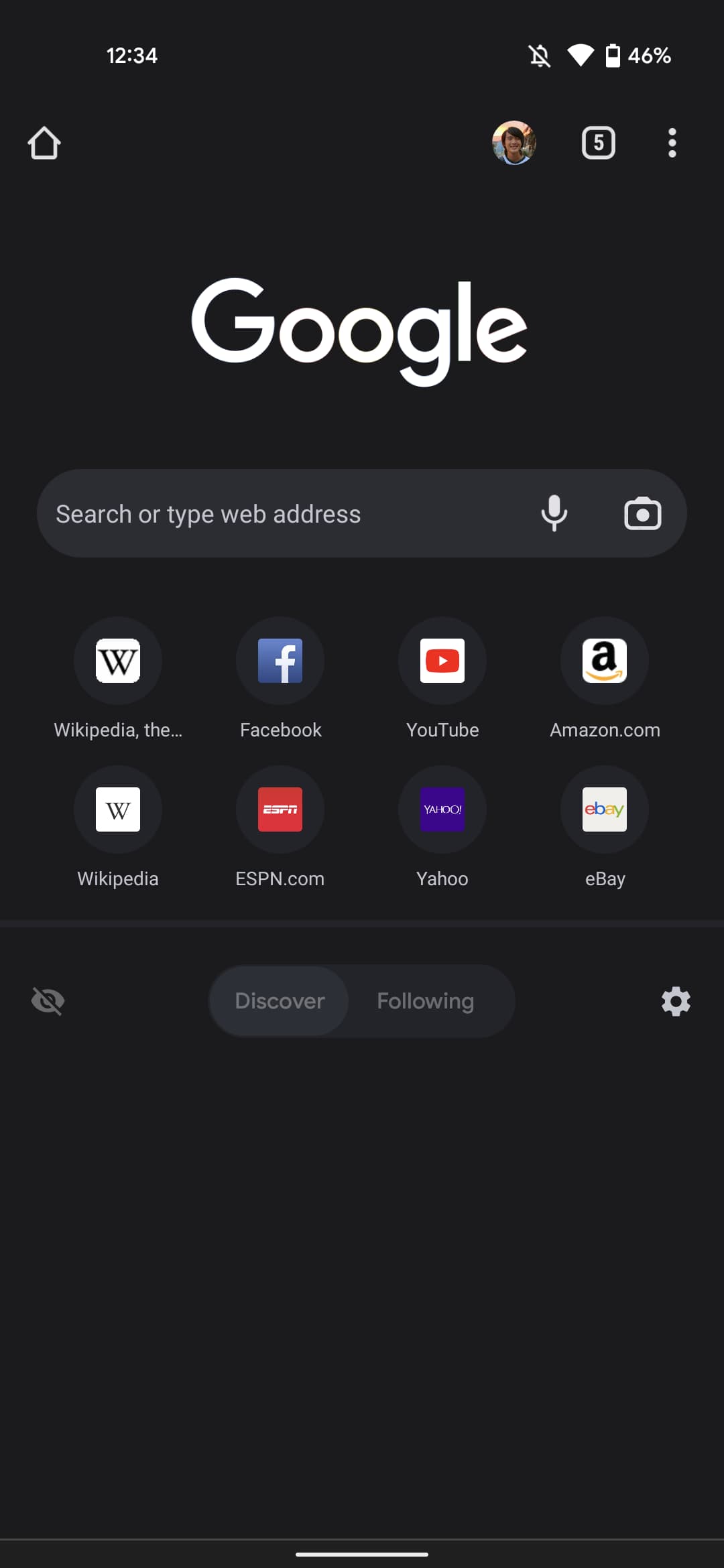
Task: Switch to the Discover feed tab
Action: [280, 1001]
